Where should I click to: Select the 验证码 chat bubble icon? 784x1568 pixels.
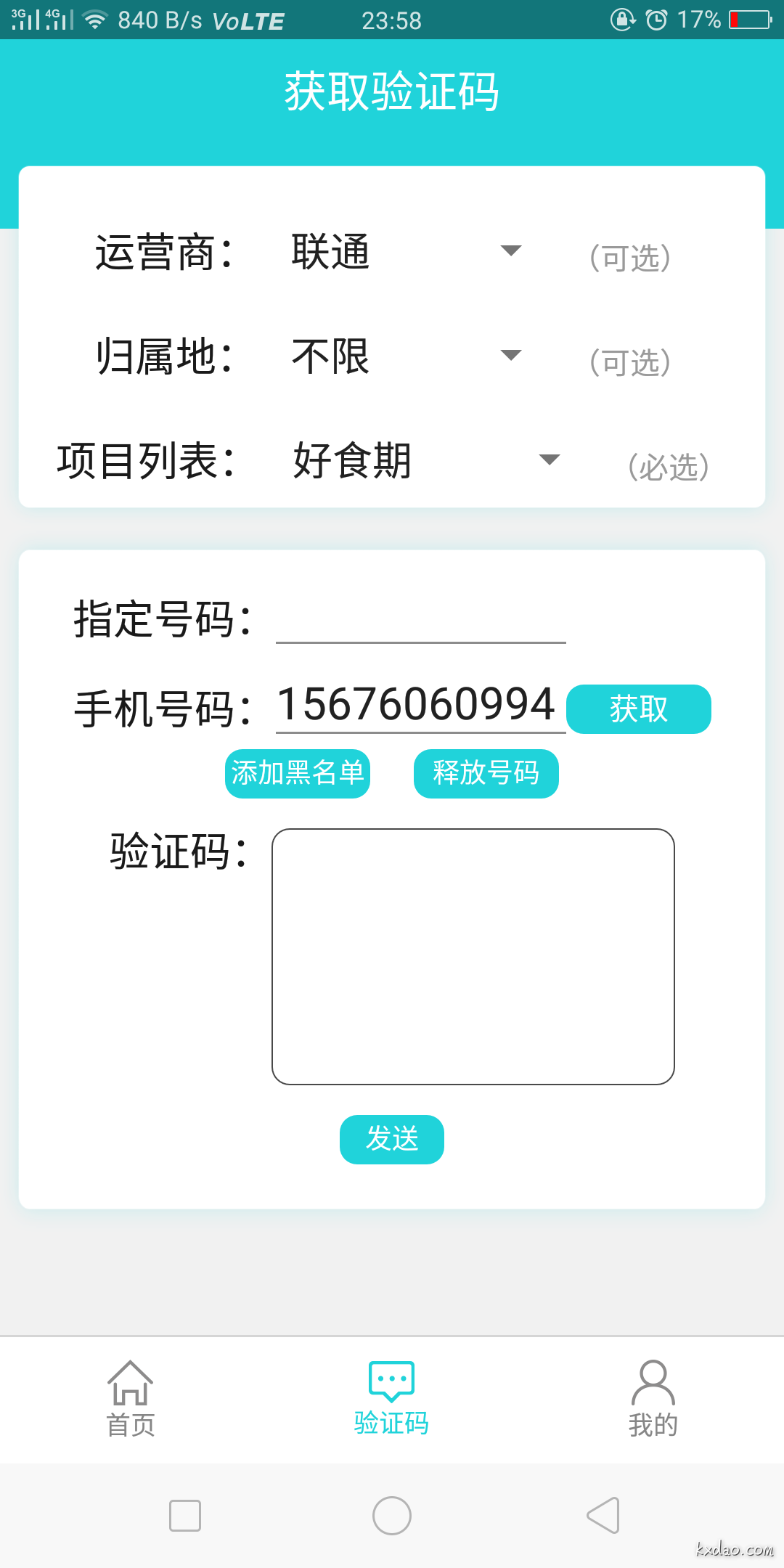[391, 1378]
